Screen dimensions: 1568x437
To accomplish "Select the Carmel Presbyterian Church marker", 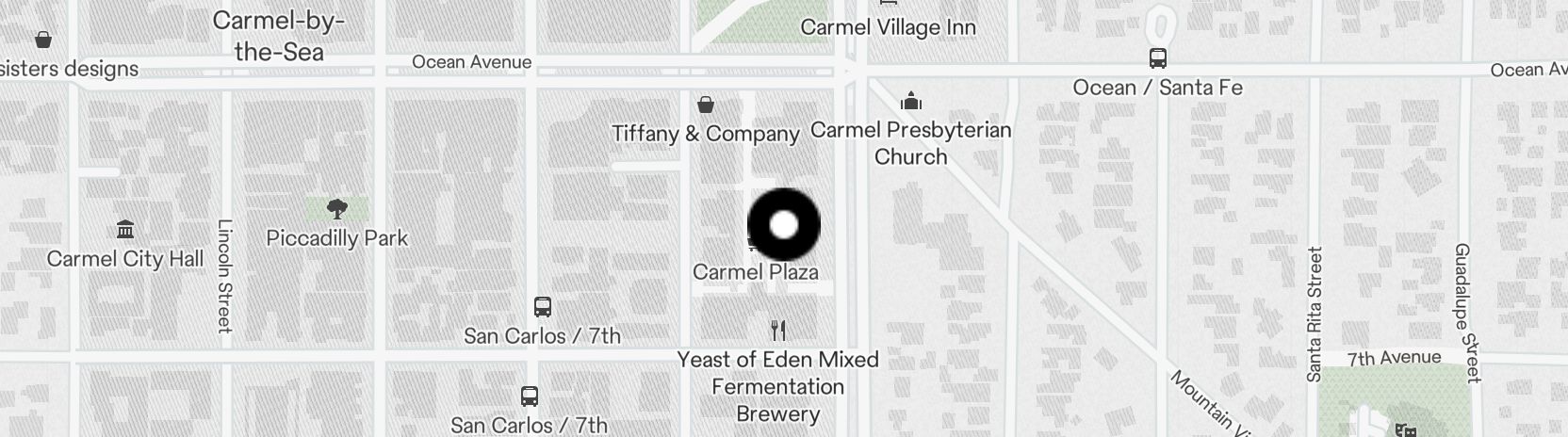I will tap(910, 101).
